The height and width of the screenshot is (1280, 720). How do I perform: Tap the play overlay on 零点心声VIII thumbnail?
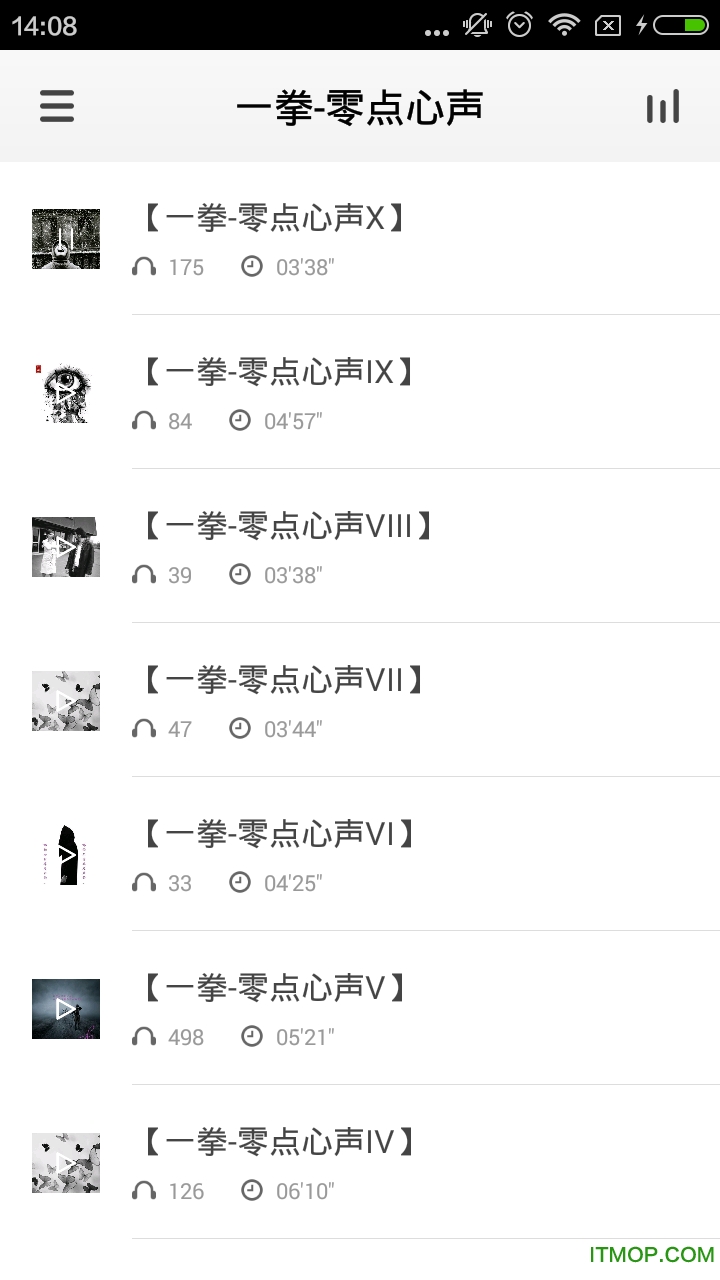pos(65,547)
